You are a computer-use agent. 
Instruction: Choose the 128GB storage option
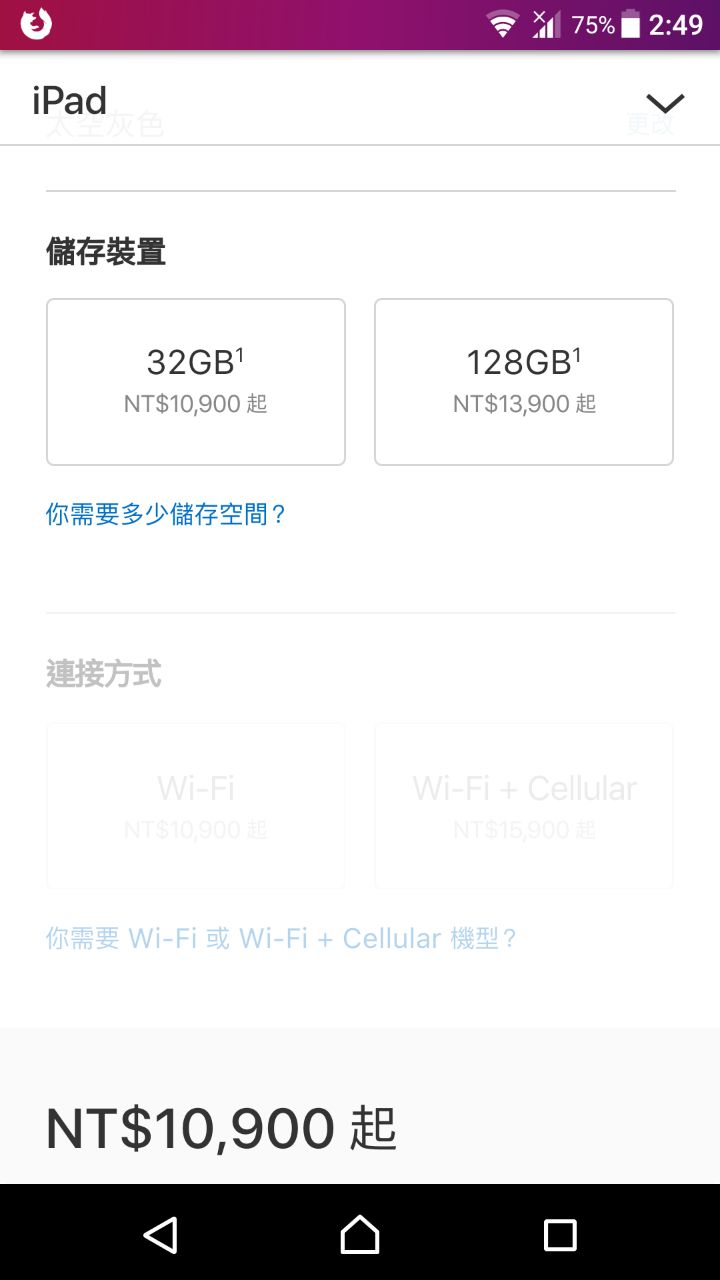(524, 381)
